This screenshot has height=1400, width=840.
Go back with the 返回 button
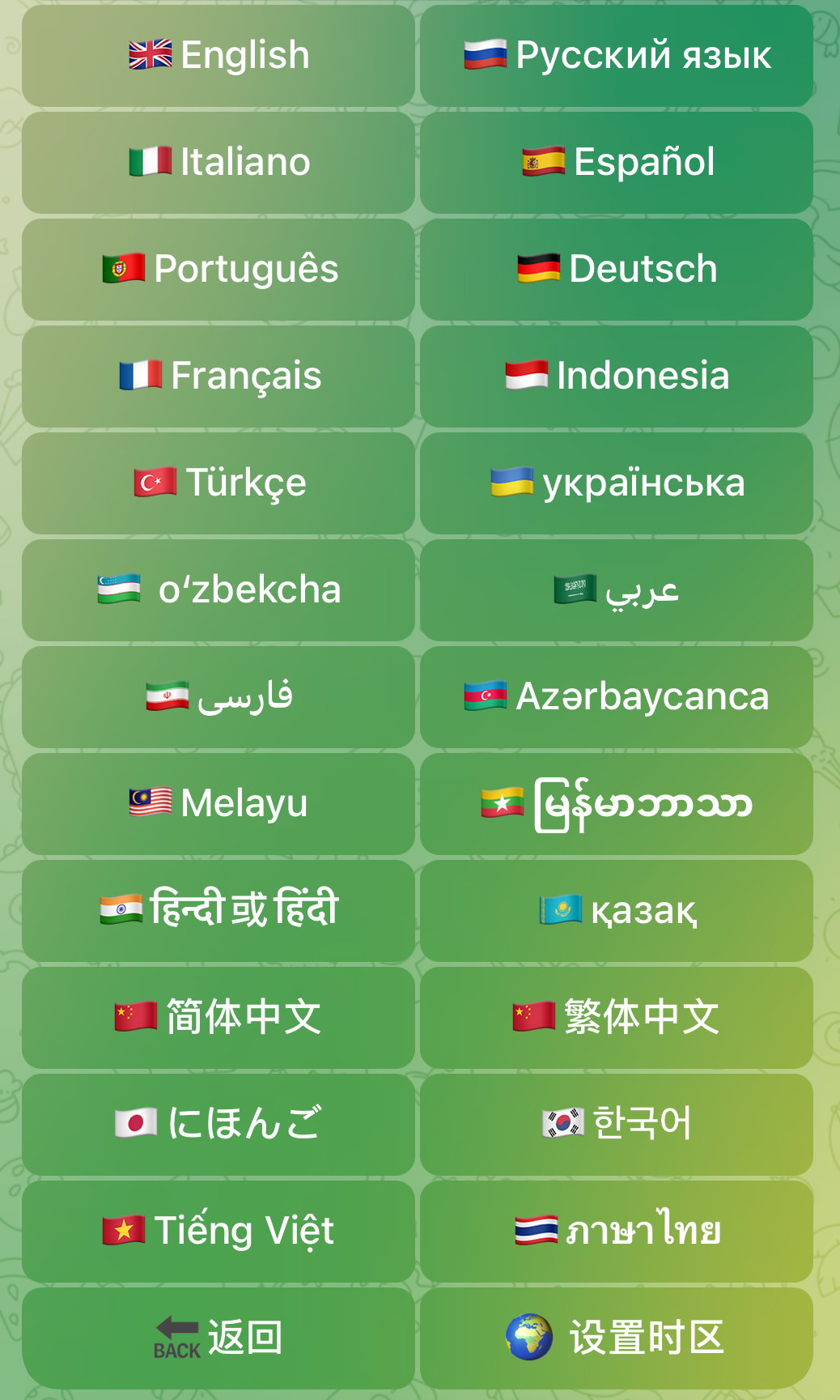[x=218, y=1338]
